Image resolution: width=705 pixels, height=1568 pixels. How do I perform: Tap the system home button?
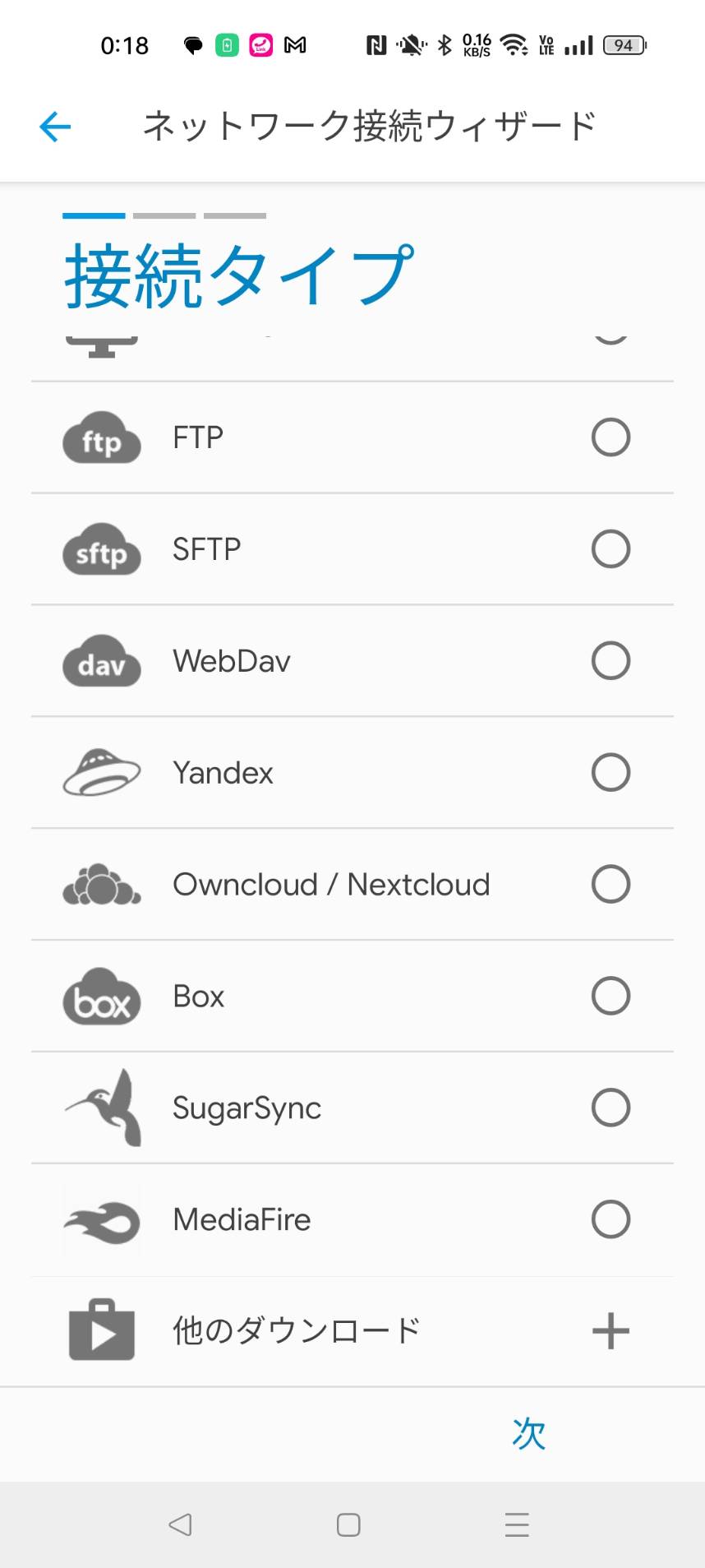pos(348,1525)
